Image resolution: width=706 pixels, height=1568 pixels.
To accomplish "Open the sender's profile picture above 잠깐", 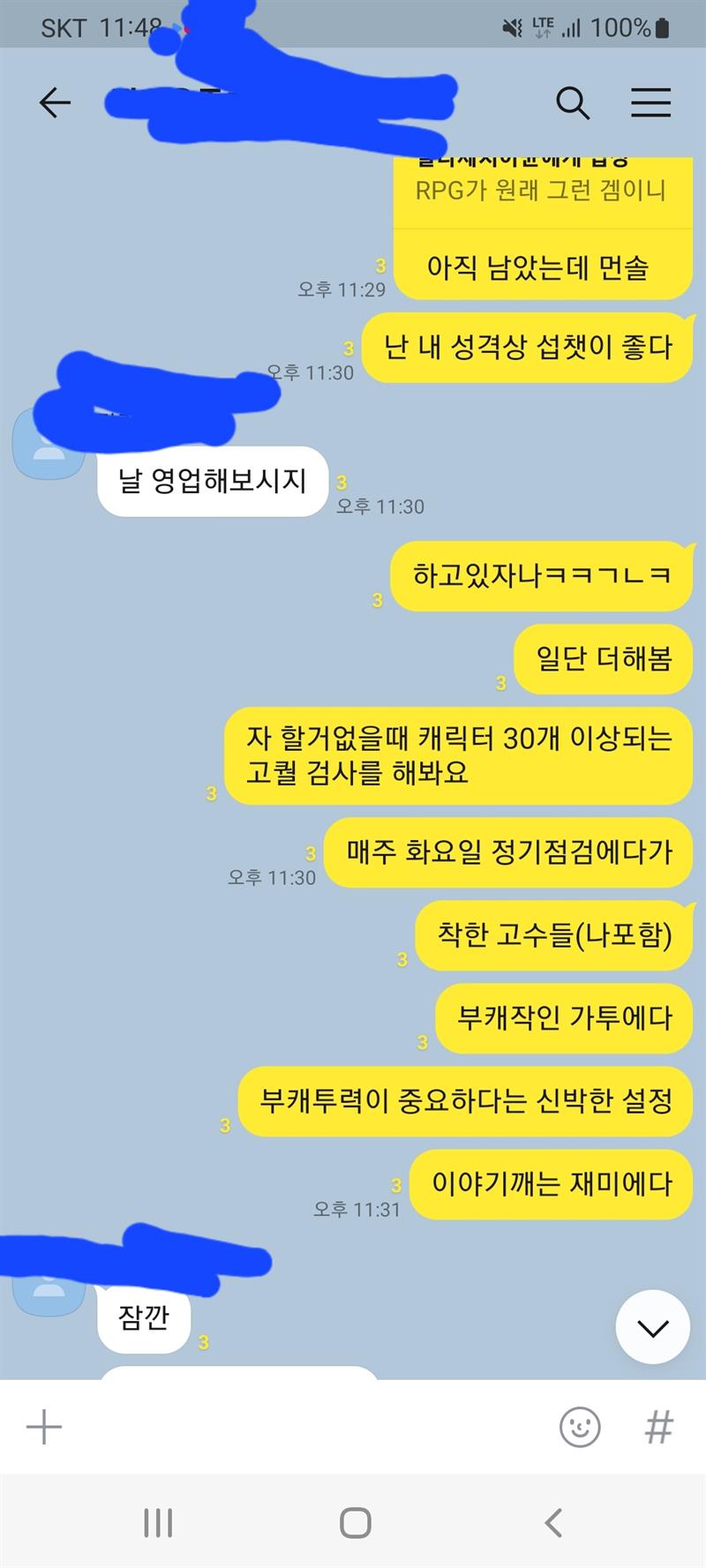I will (49, 1292).
